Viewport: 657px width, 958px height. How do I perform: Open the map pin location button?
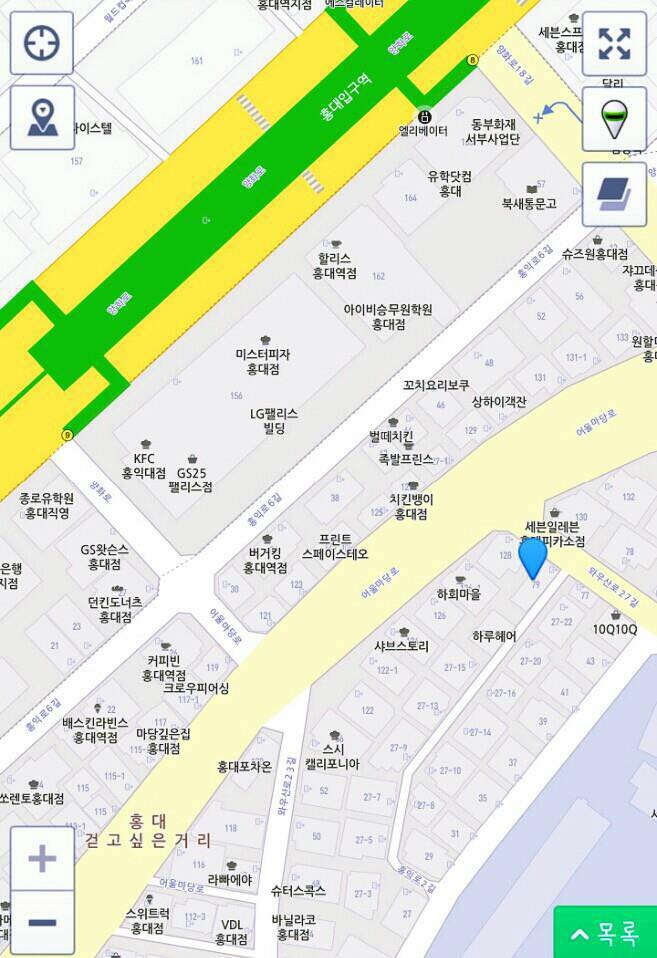(42, 118)
